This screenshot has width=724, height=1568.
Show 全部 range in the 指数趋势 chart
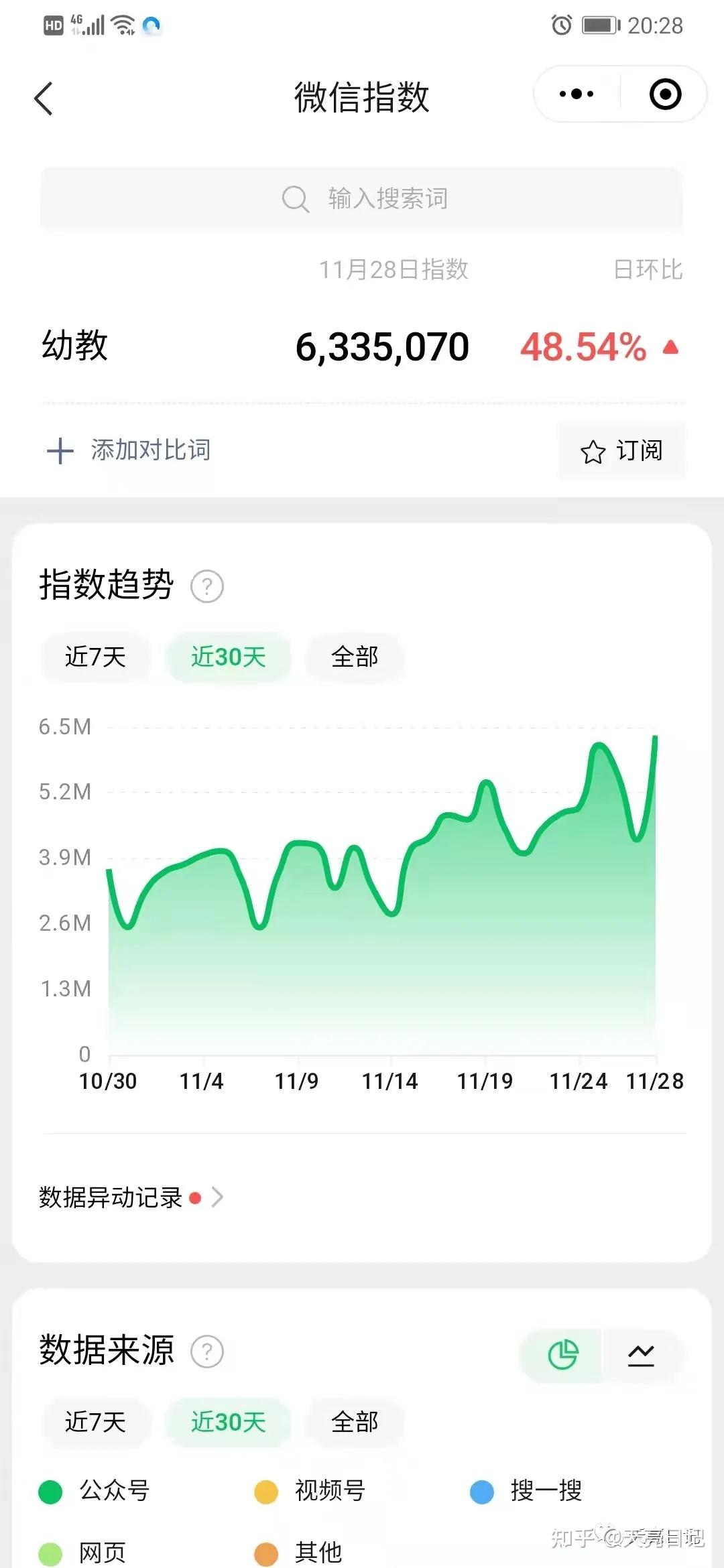(355, 657)
